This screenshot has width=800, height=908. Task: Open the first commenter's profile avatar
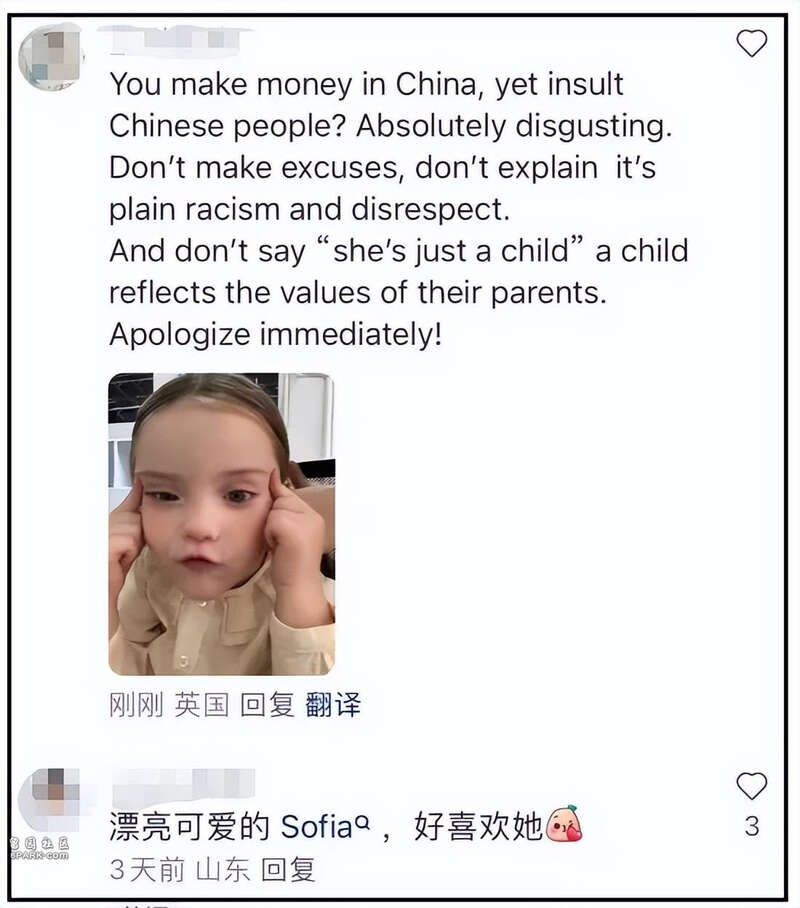click(51, 55)
